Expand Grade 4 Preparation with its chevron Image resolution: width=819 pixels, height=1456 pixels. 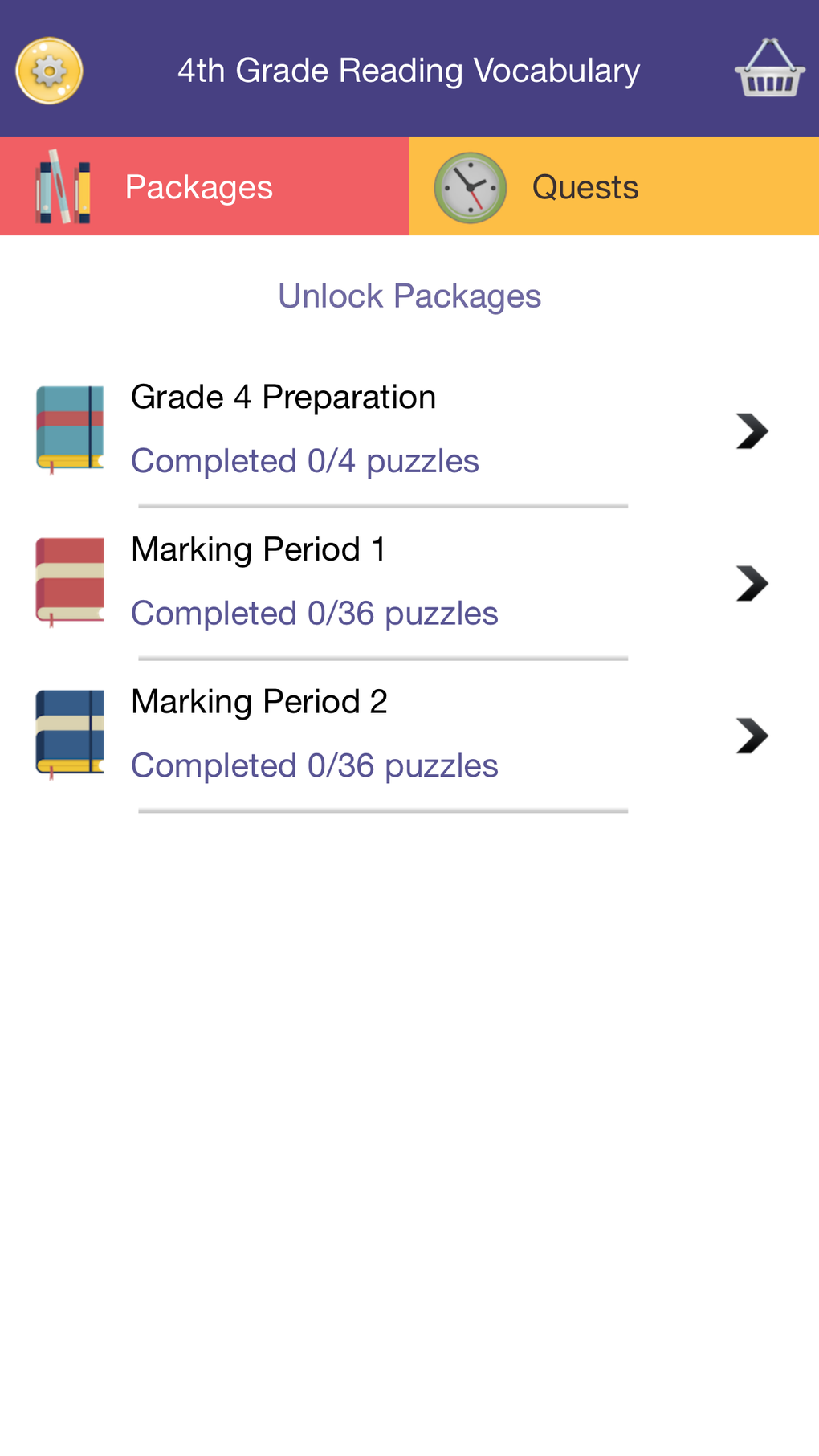tap(753, 431)
